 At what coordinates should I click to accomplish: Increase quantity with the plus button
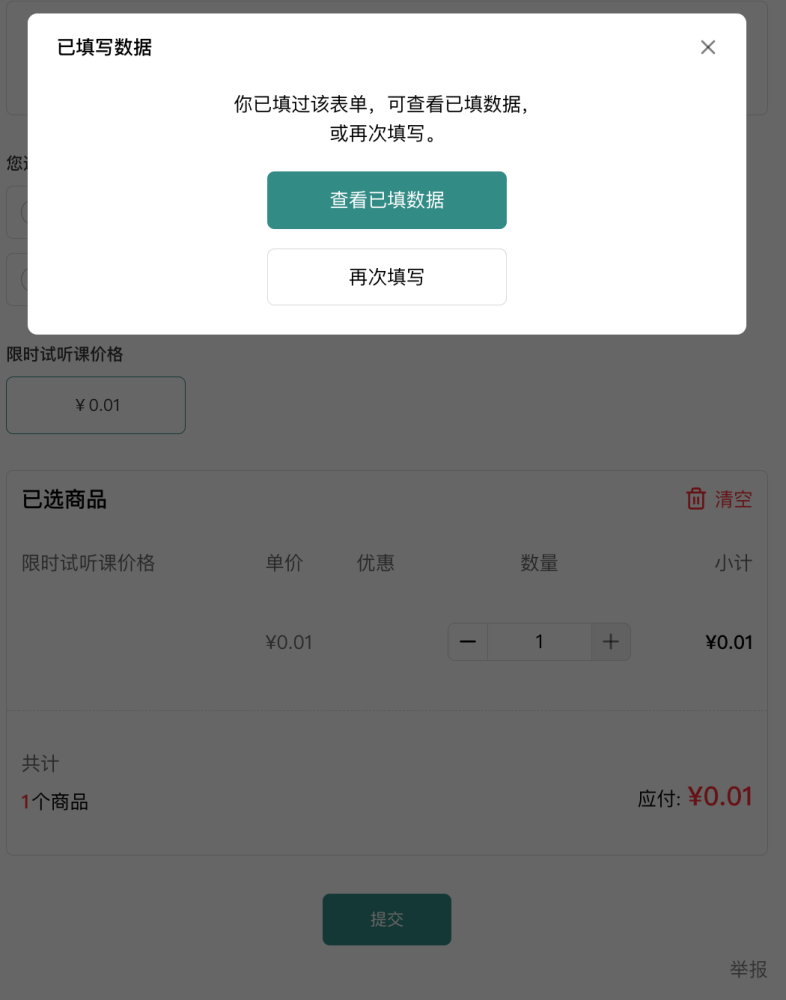[x=610, y=642]
